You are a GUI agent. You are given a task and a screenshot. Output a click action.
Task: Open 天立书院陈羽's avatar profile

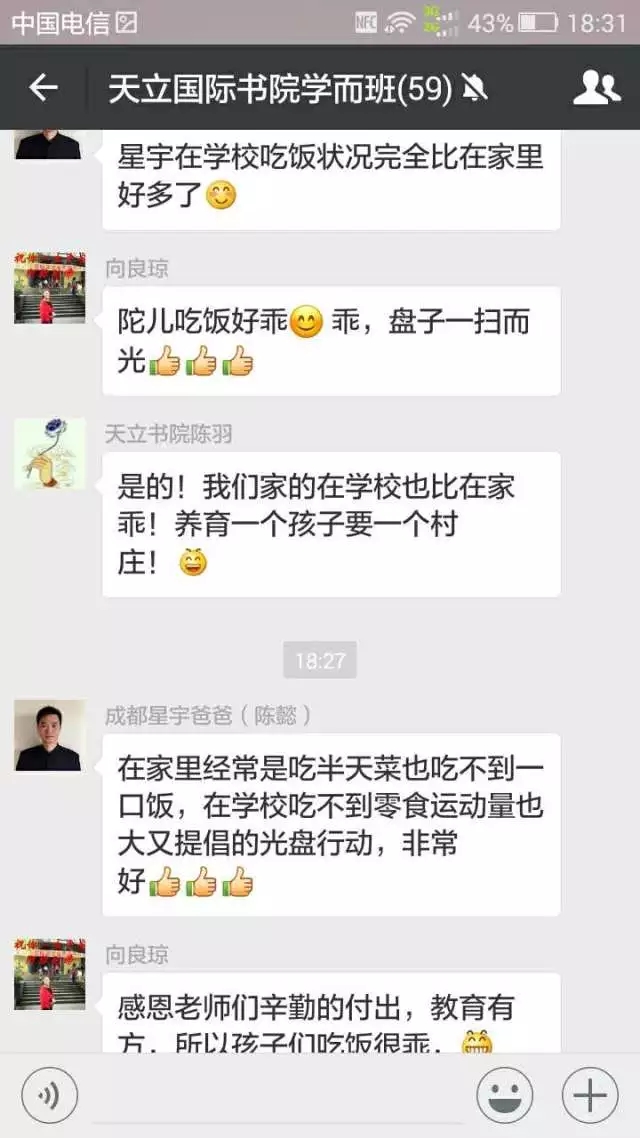tap(50, 454)
